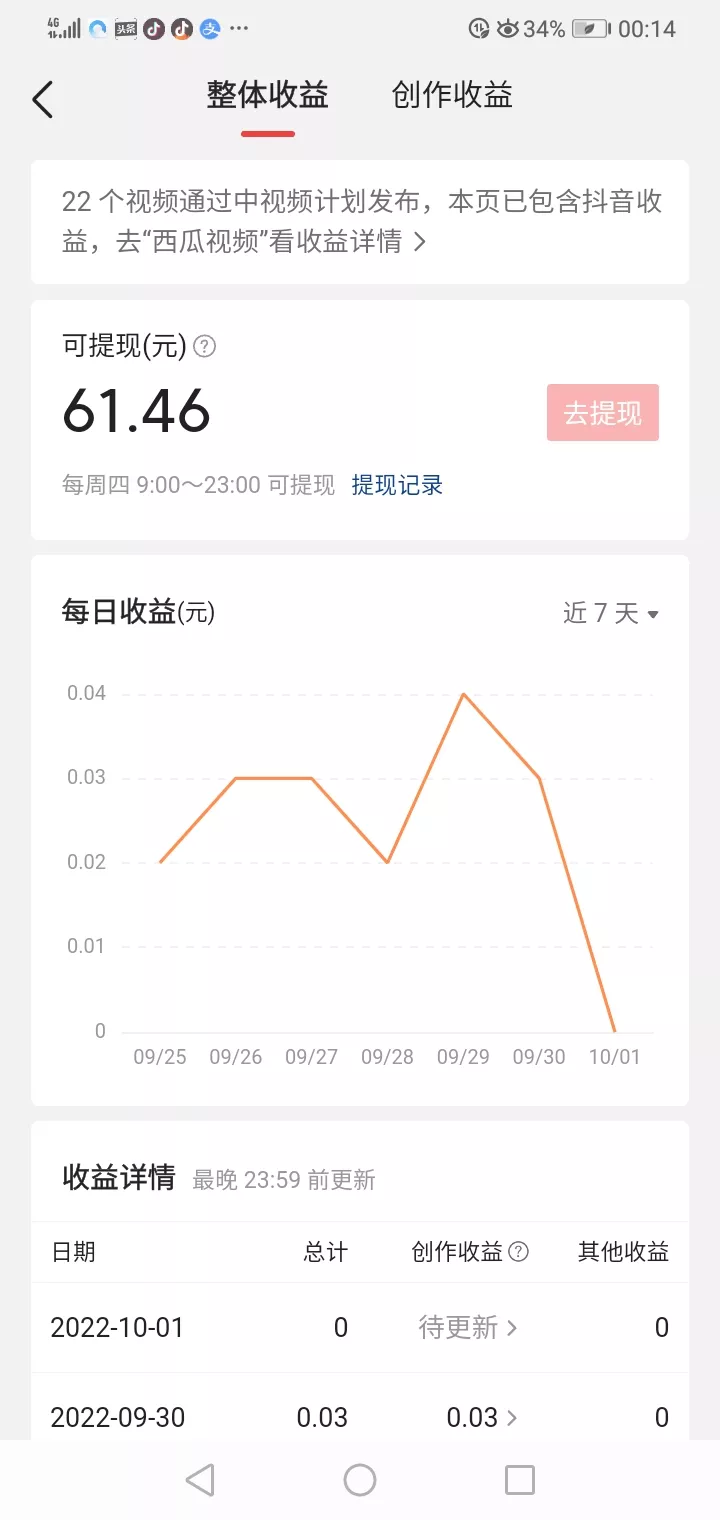Tap the help icon beside 可提现(元)
This screenshot has width=720, height=1520.
205,347
